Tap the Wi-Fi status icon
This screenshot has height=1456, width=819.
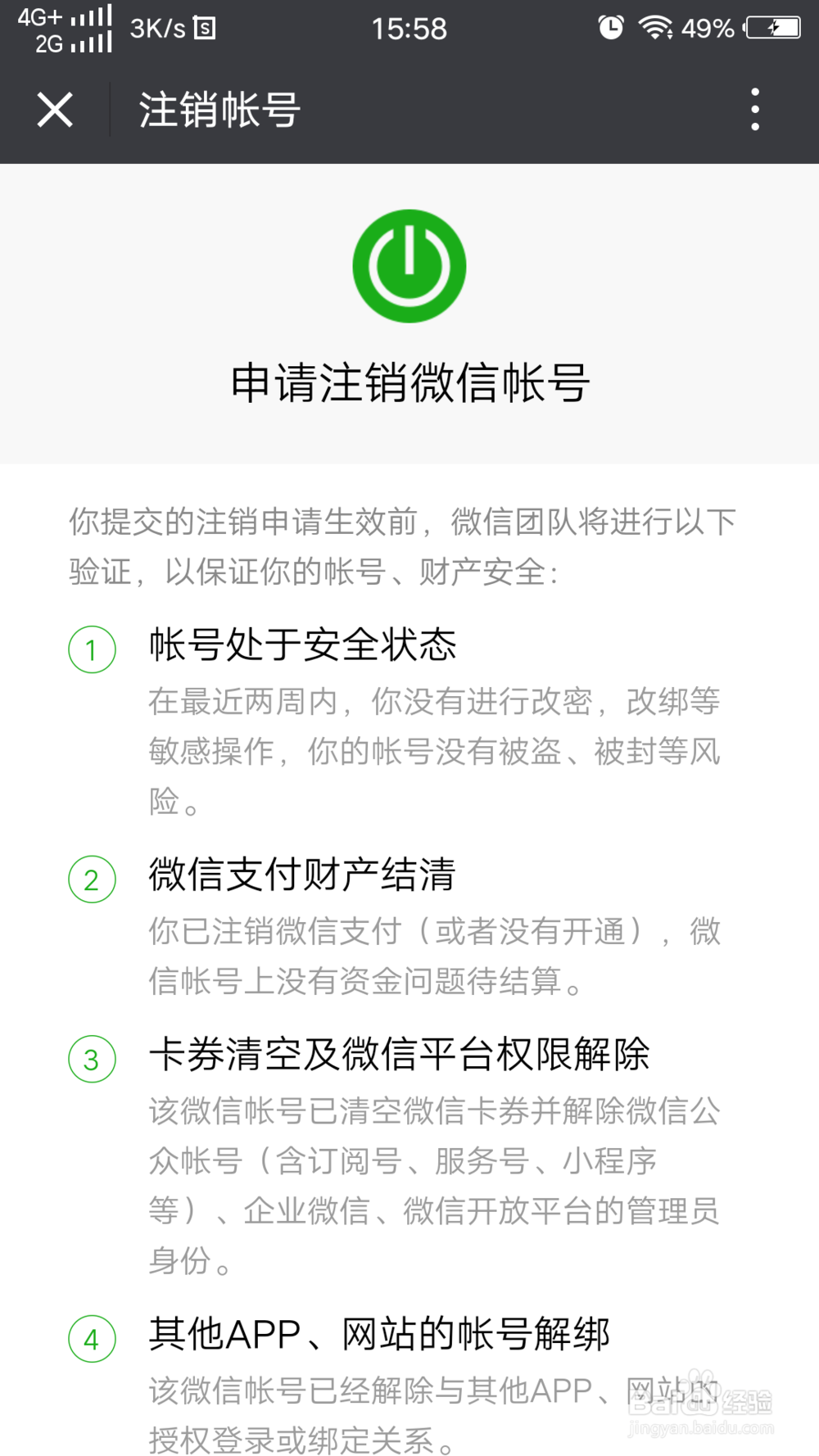[655, 26]
